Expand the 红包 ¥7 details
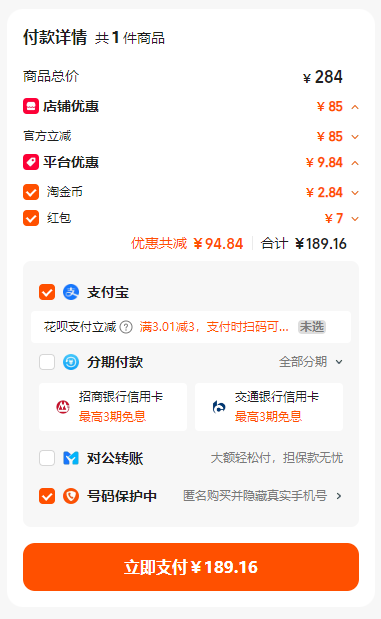This screenshot has width=381, height=619. [x=355, y=219]
